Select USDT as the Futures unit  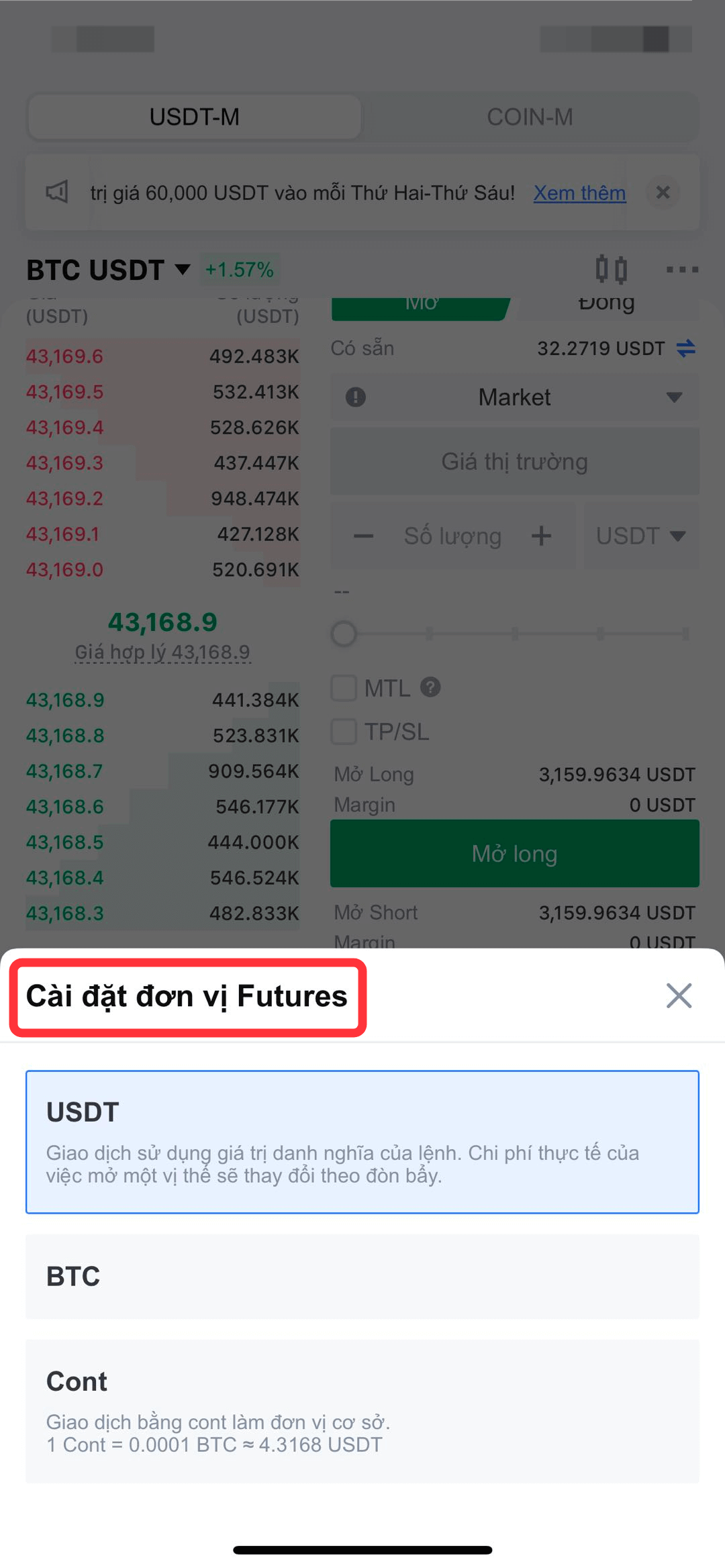coord(362,1142)
